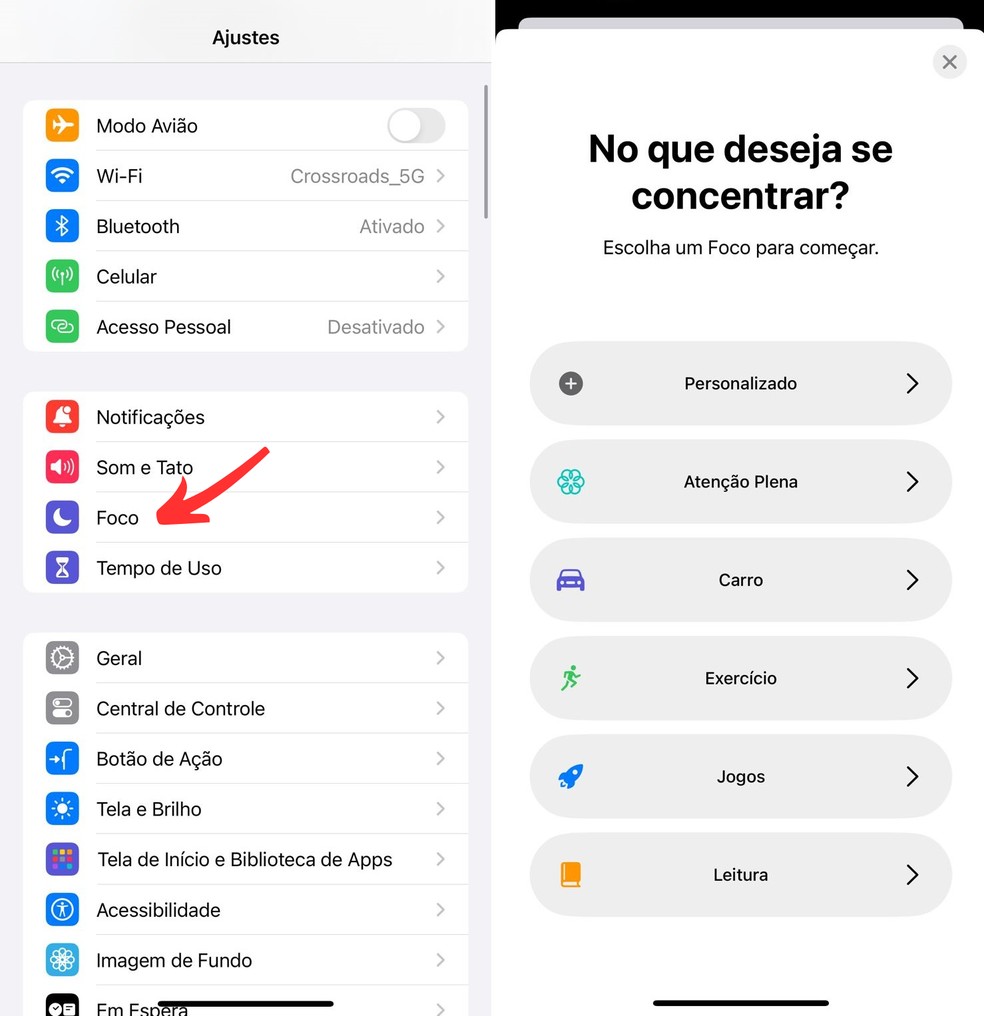Toggle the Modo Avião switch
Viewport: 984px width, 1016px height.
[x=415, y=126]
